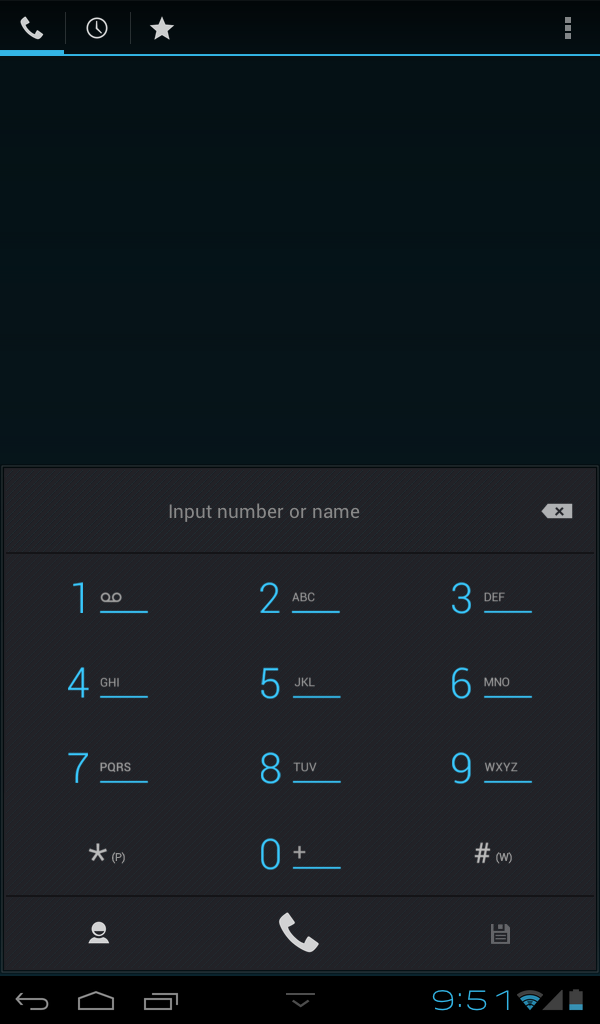The height and width of the screenshot is (1024, 600).
Task: Dial digit 1 voicemail key
Action: click(x=108, y=598)
